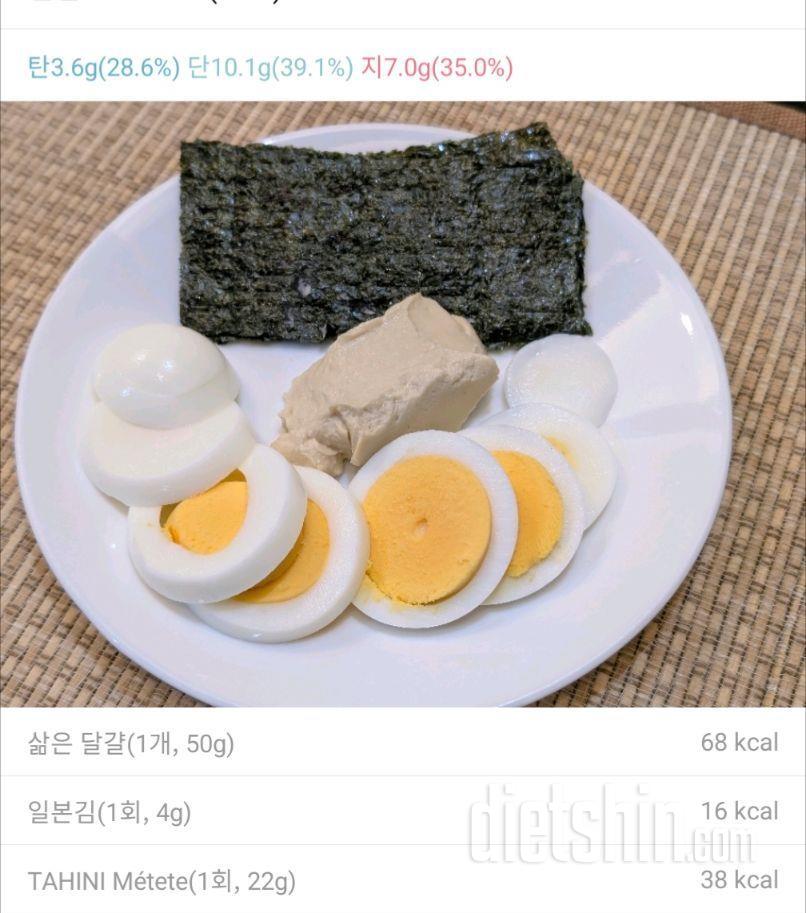Open the meal photo of eggs and seaweed
The image size is (806, 913).
point(403,404)
